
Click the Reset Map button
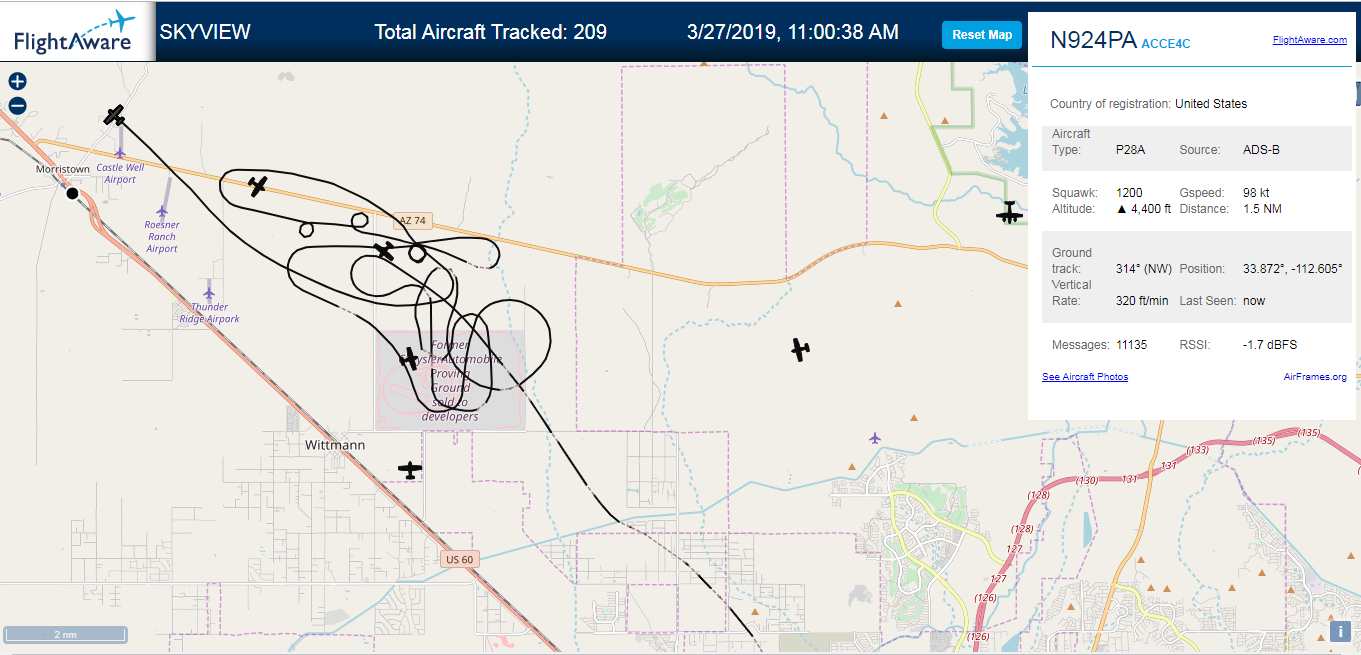(982, 35)
